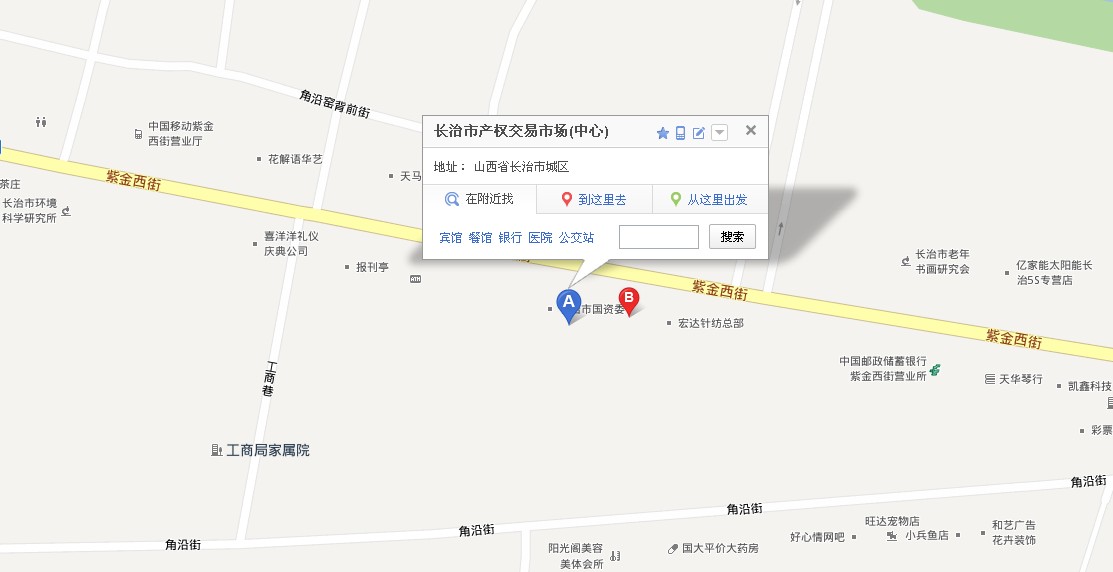Find nearby 医院

pyautogui.click(x=540, y=238)
